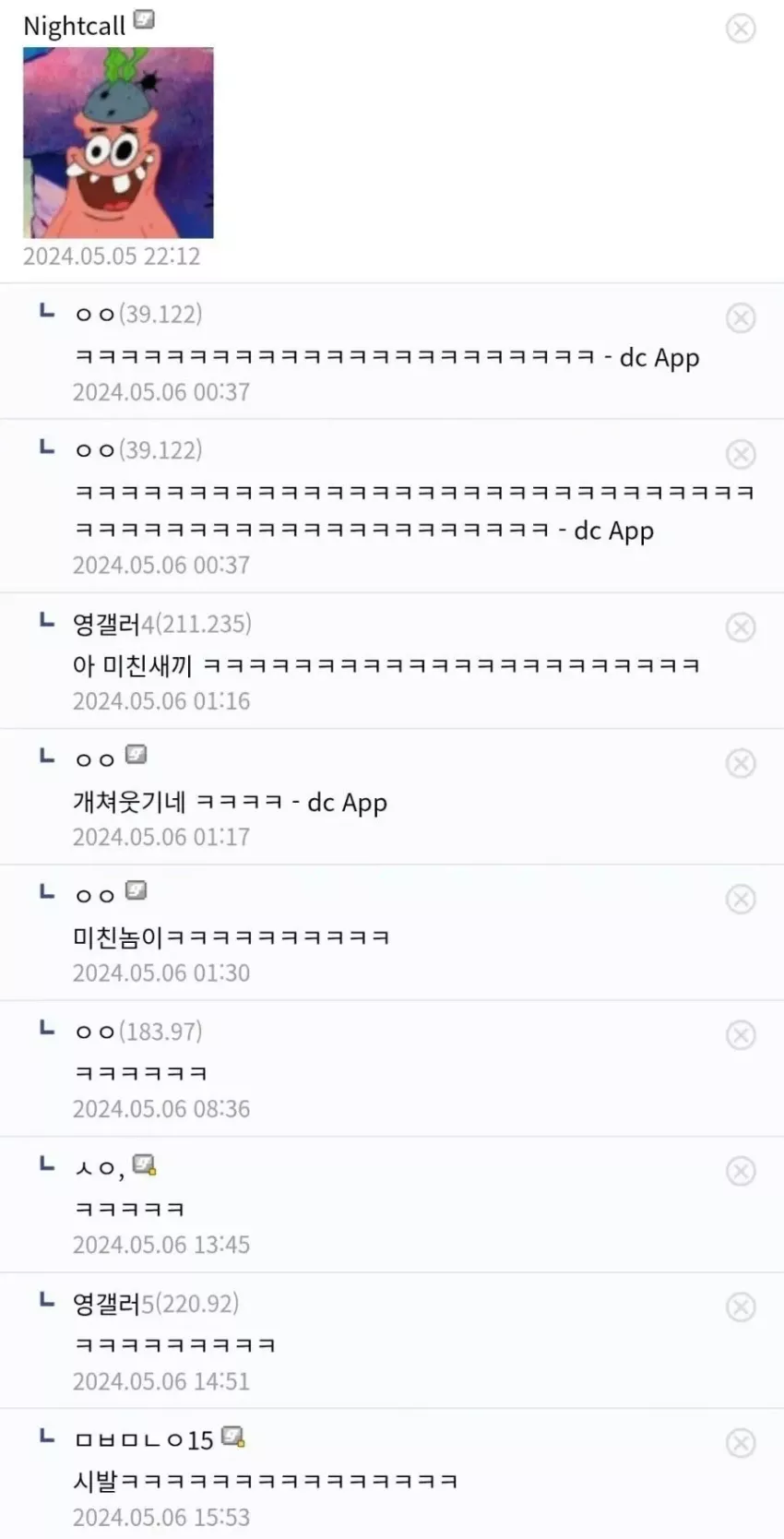Open 영갤러5(220.92) nickname
The height and width of the screenshot is (1539, 784).
156,1304
